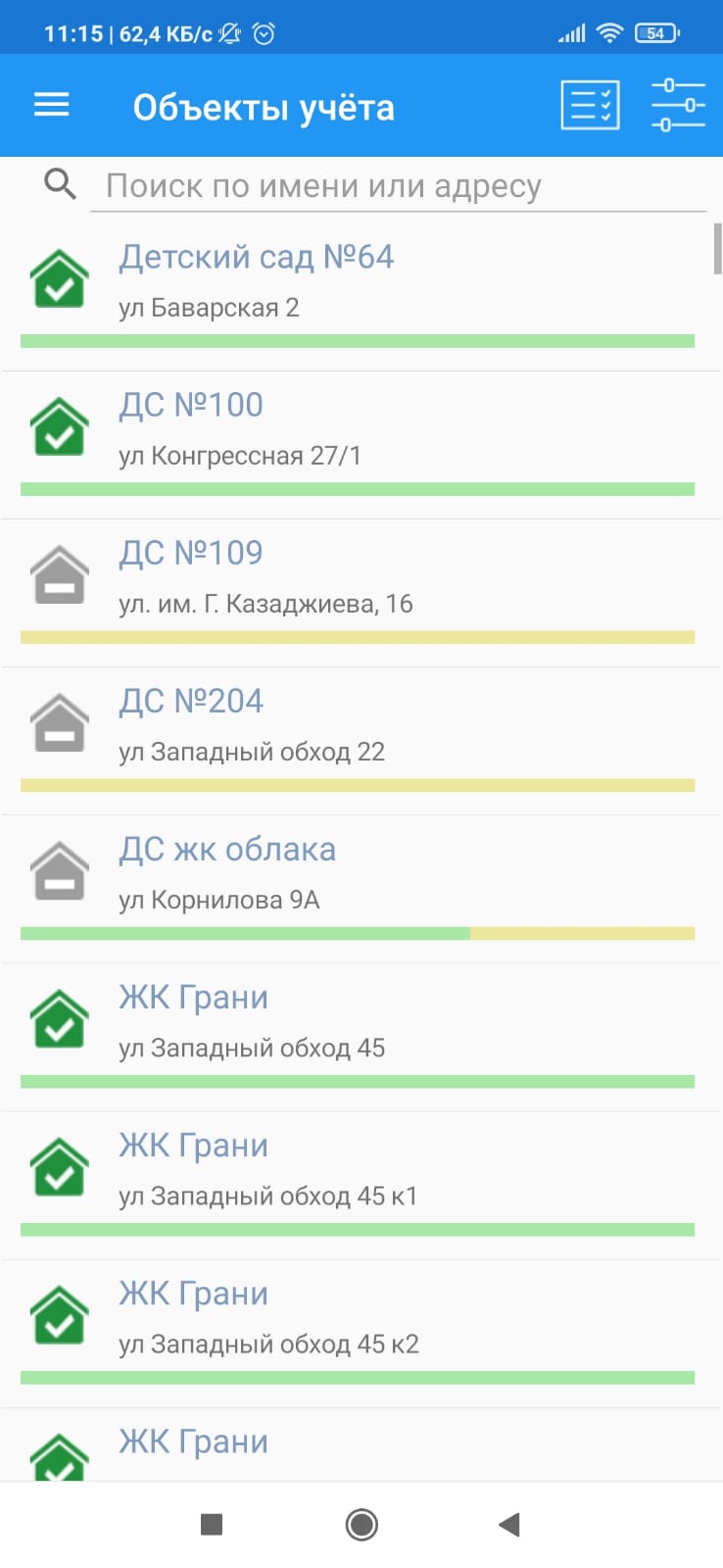Open the checklist icon in the app bar
723x1568 pixels.
tap(590, 105)
